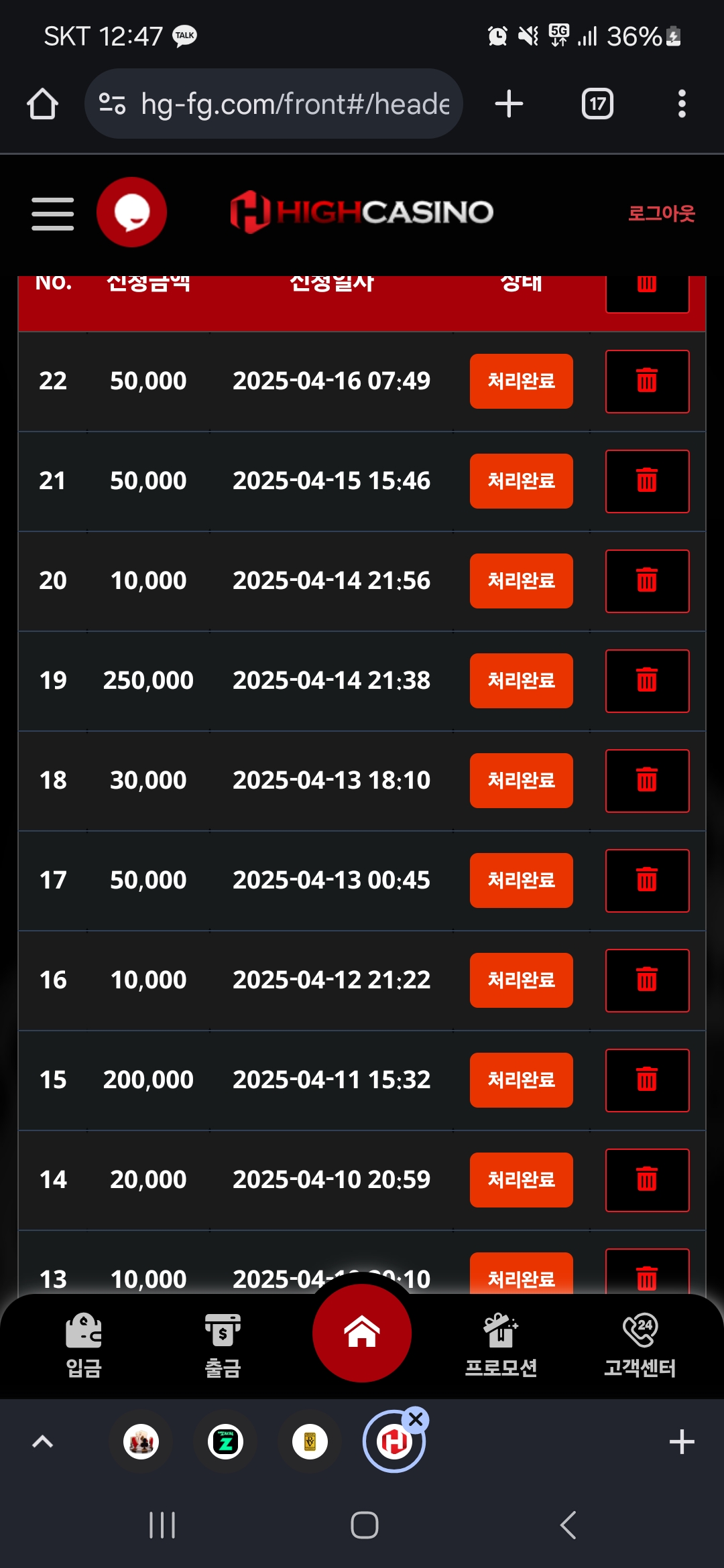Delete request No. 14 from the list
724x1568 pixels.
pos(647,1180)
